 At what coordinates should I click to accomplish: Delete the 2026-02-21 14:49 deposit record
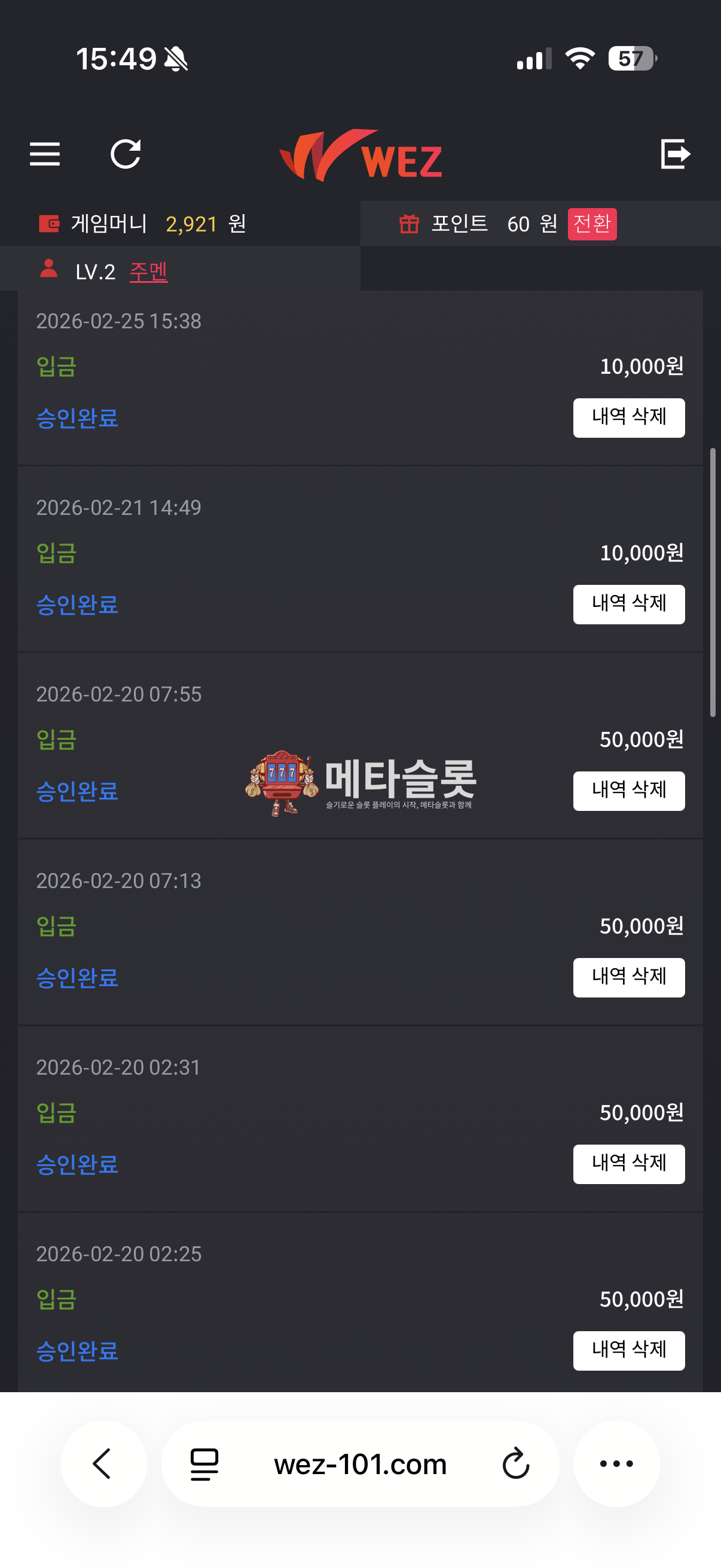(x=628, y=605)
